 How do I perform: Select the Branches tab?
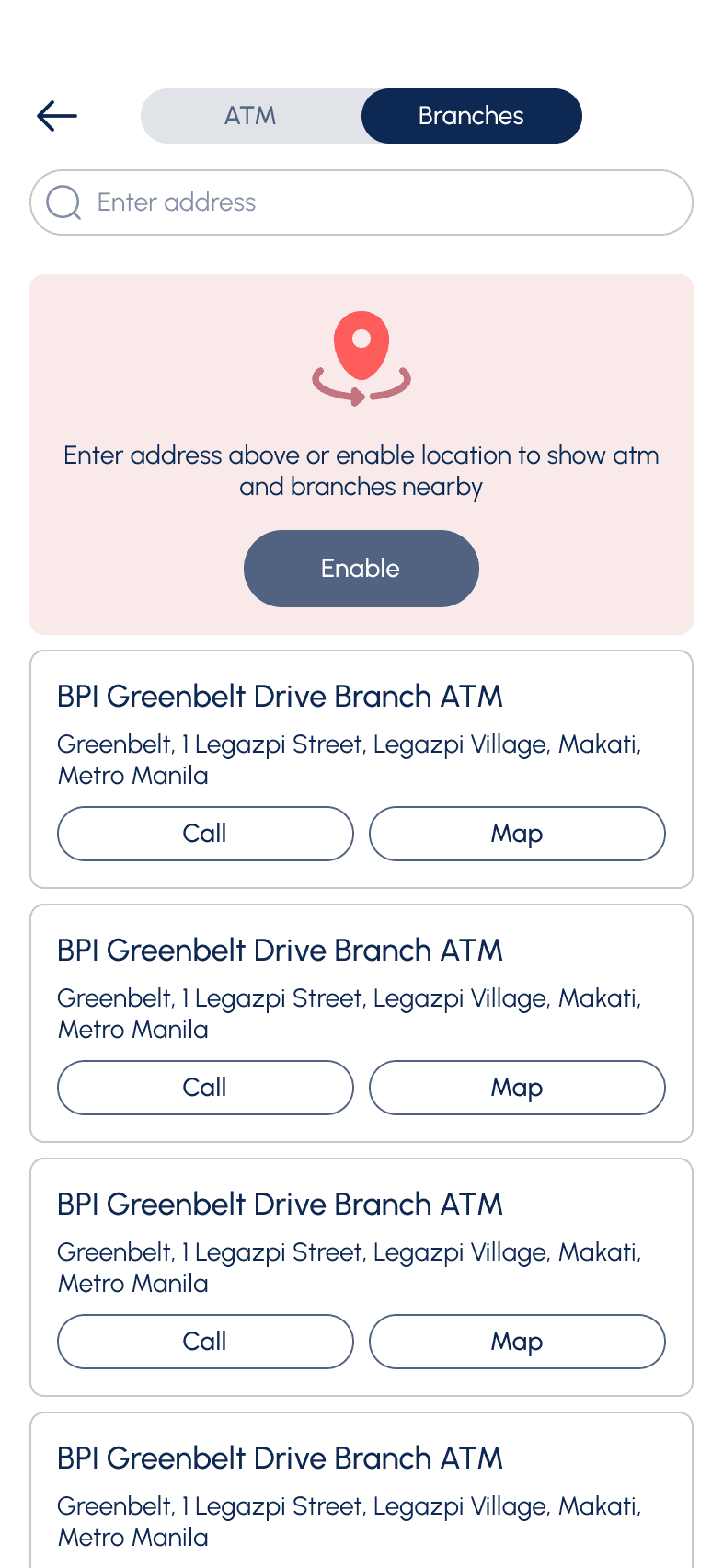point(471,116)
